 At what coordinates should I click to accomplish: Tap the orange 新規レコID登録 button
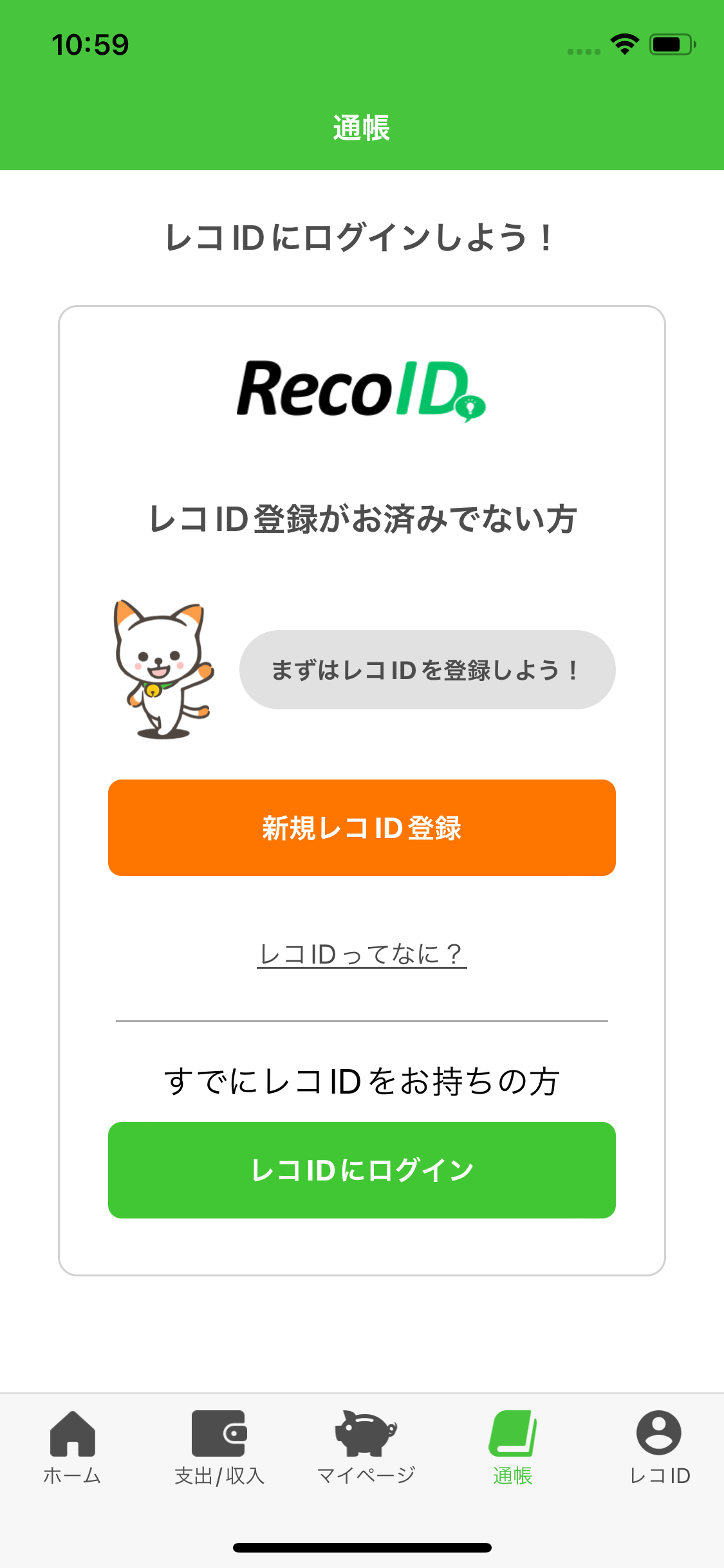362,828
